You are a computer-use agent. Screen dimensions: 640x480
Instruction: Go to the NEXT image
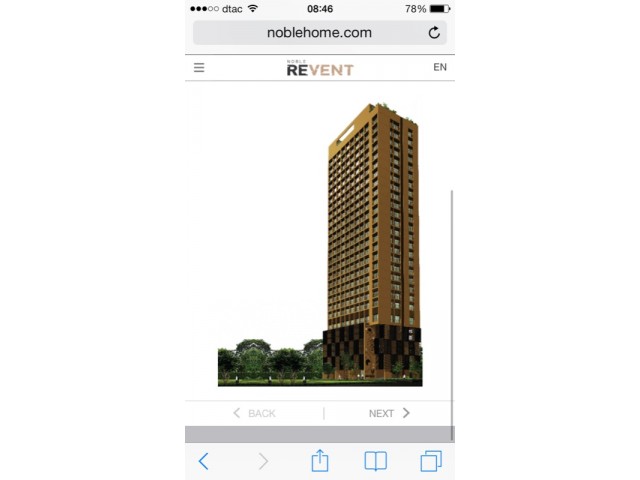(389, 413)
